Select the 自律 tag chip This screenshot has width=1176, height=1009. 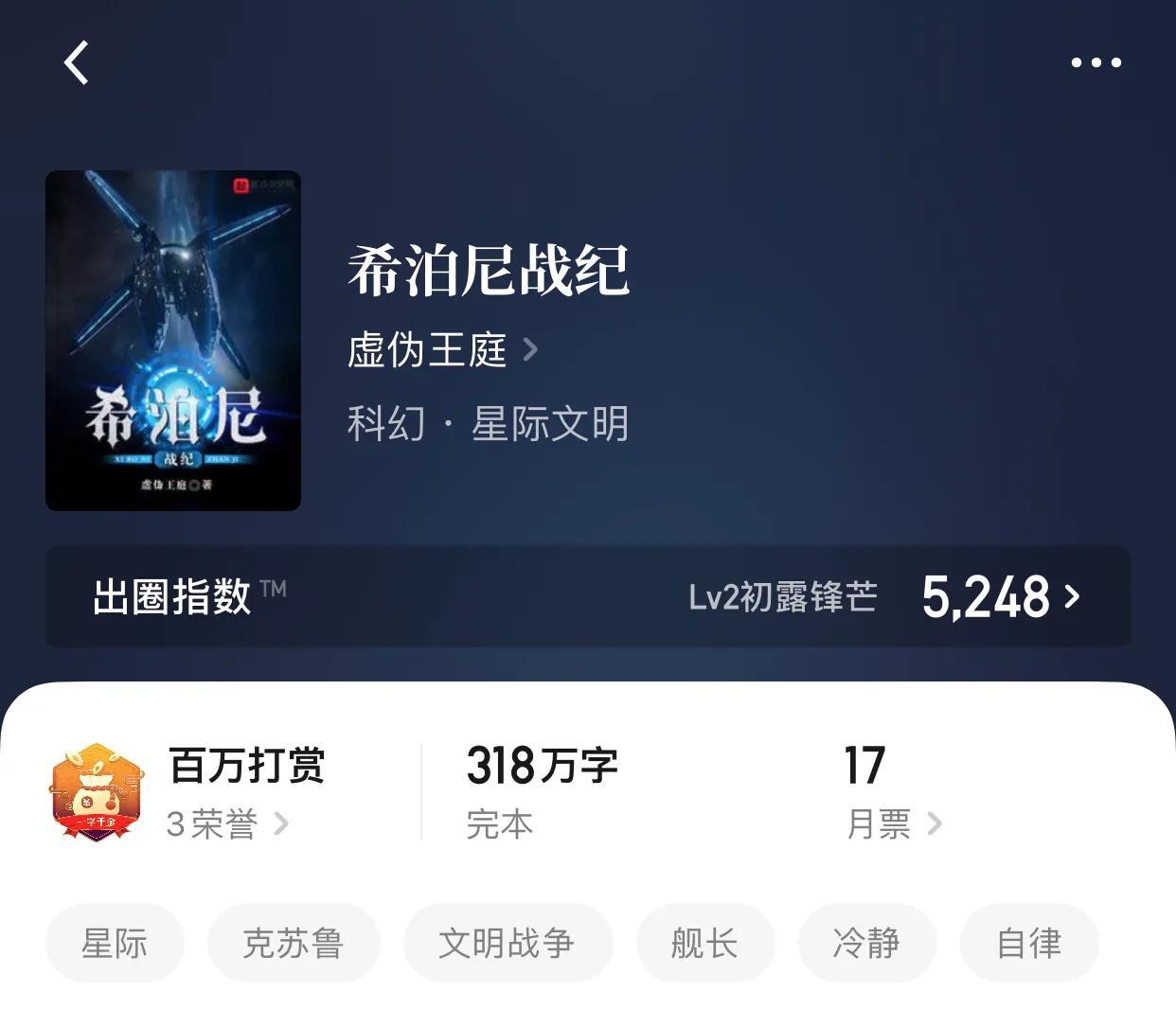pyautogui.click(x=1029, y=943)
